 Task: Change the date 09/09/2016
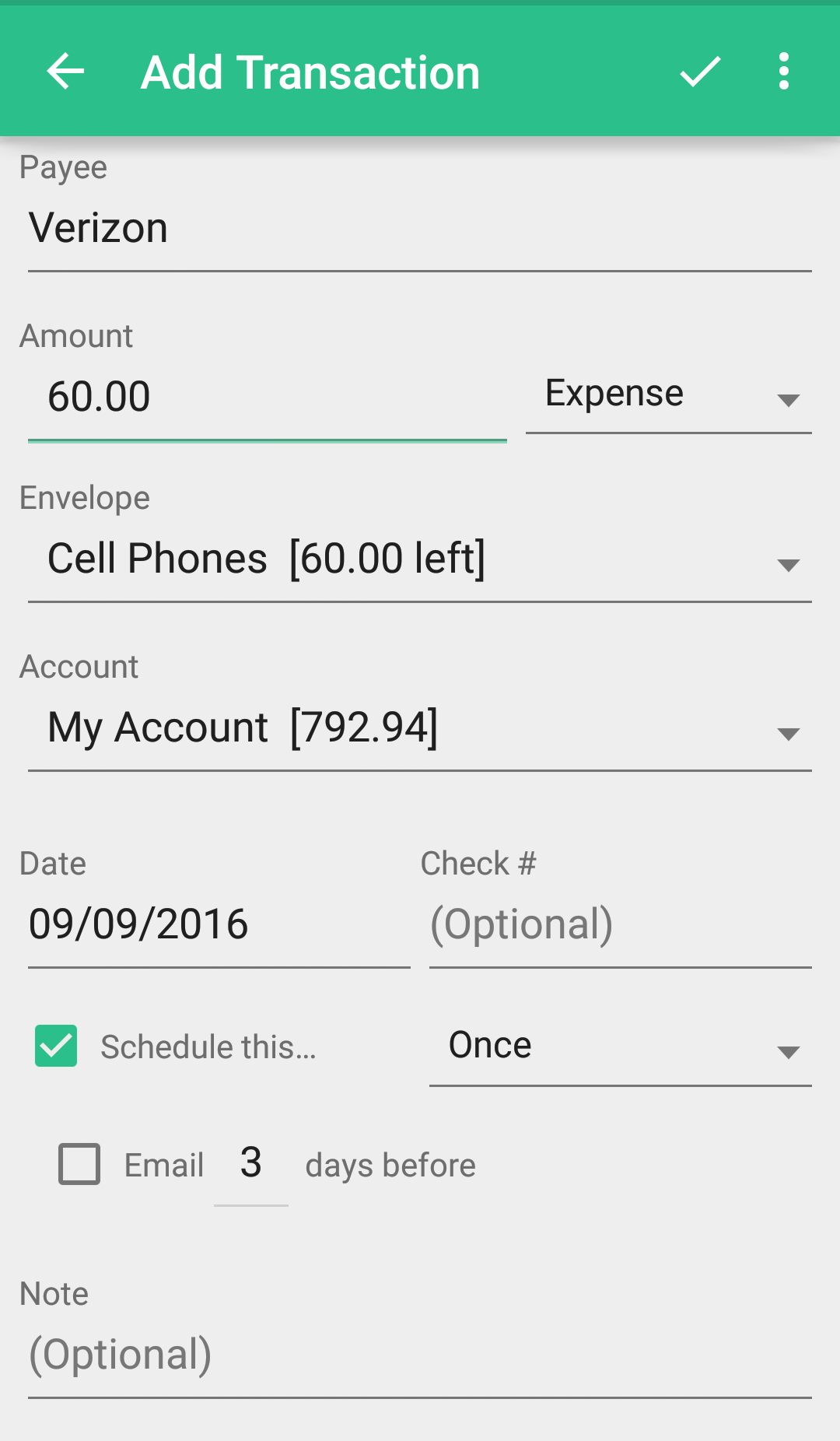point(219,925)
